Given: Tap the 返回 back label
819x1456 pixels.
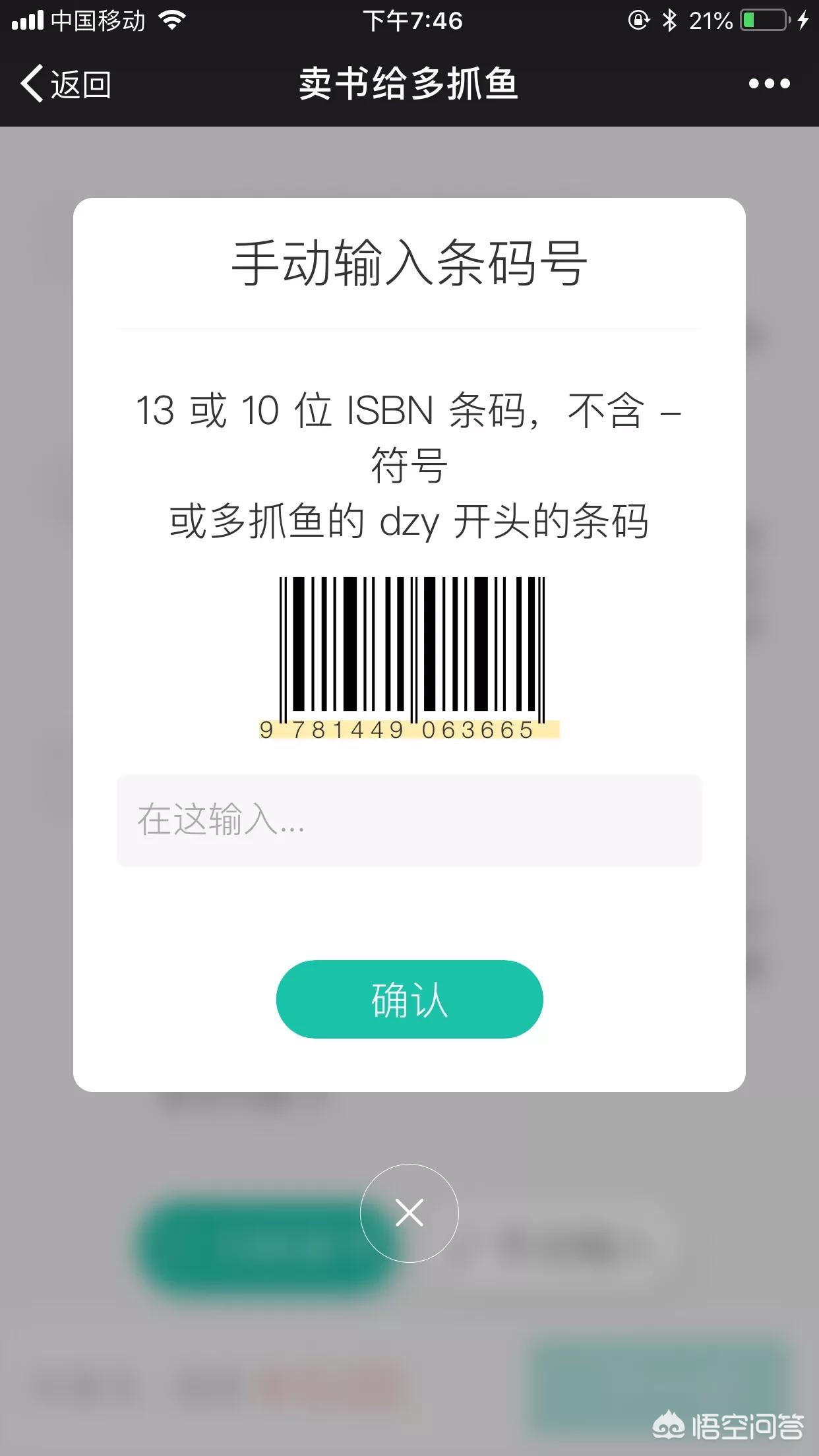Looking at the screenshot, I should pos(79,84).
